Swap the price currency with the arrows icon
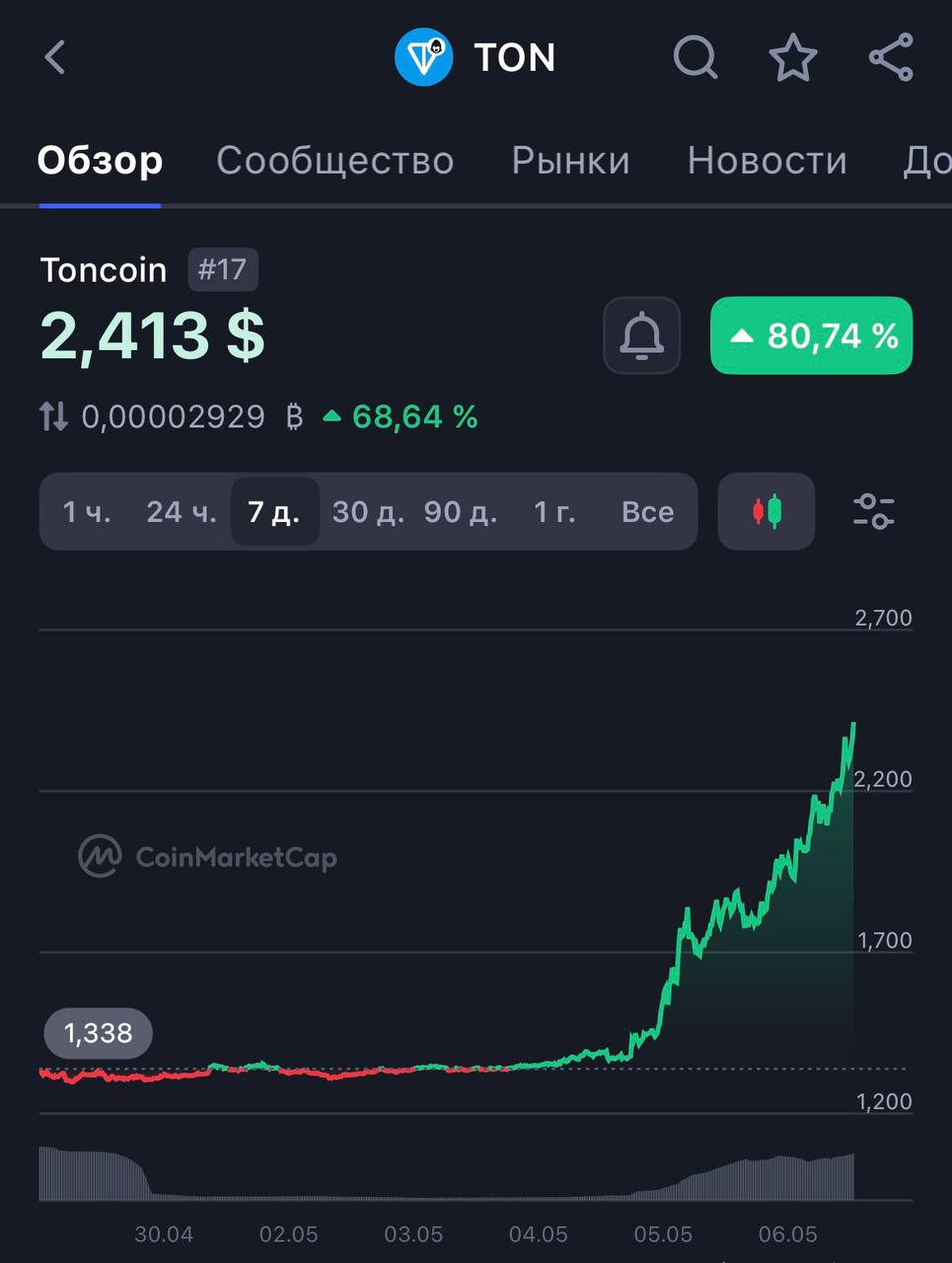 point(53,416)
